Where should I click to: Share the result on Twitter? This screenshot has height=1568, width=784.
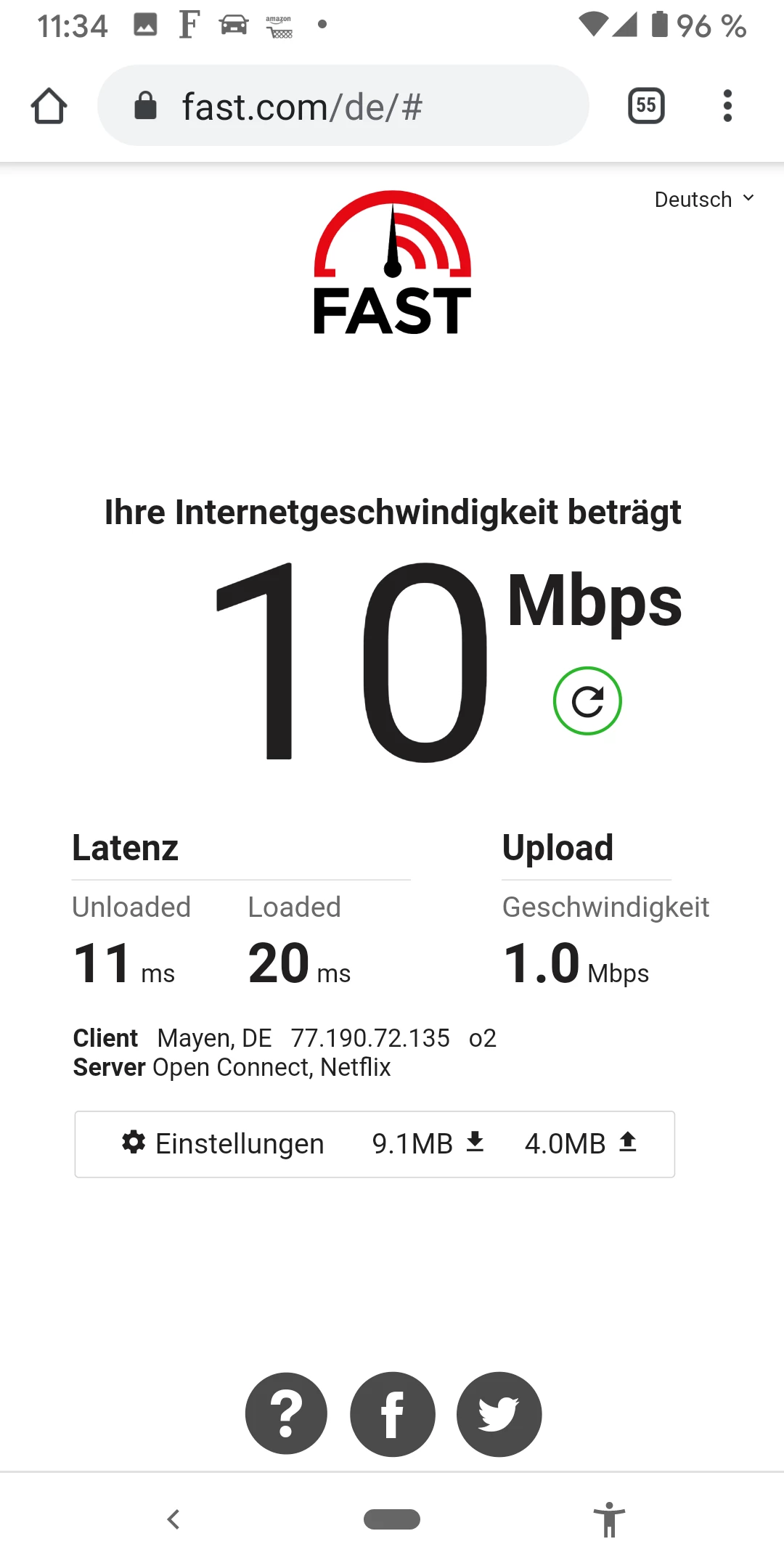point(499,1413)
